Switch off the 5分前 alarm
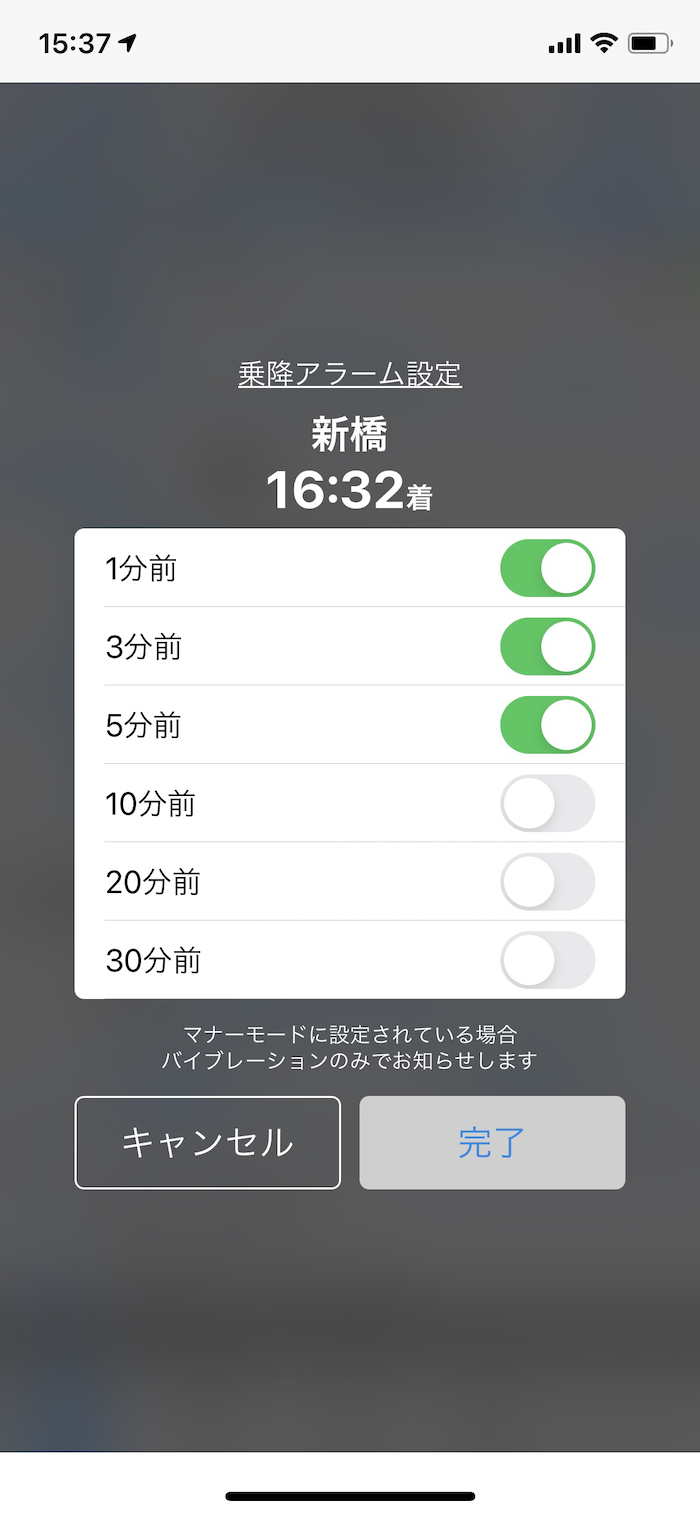This screenshot has width=700, height=1516. coord(547,725)
